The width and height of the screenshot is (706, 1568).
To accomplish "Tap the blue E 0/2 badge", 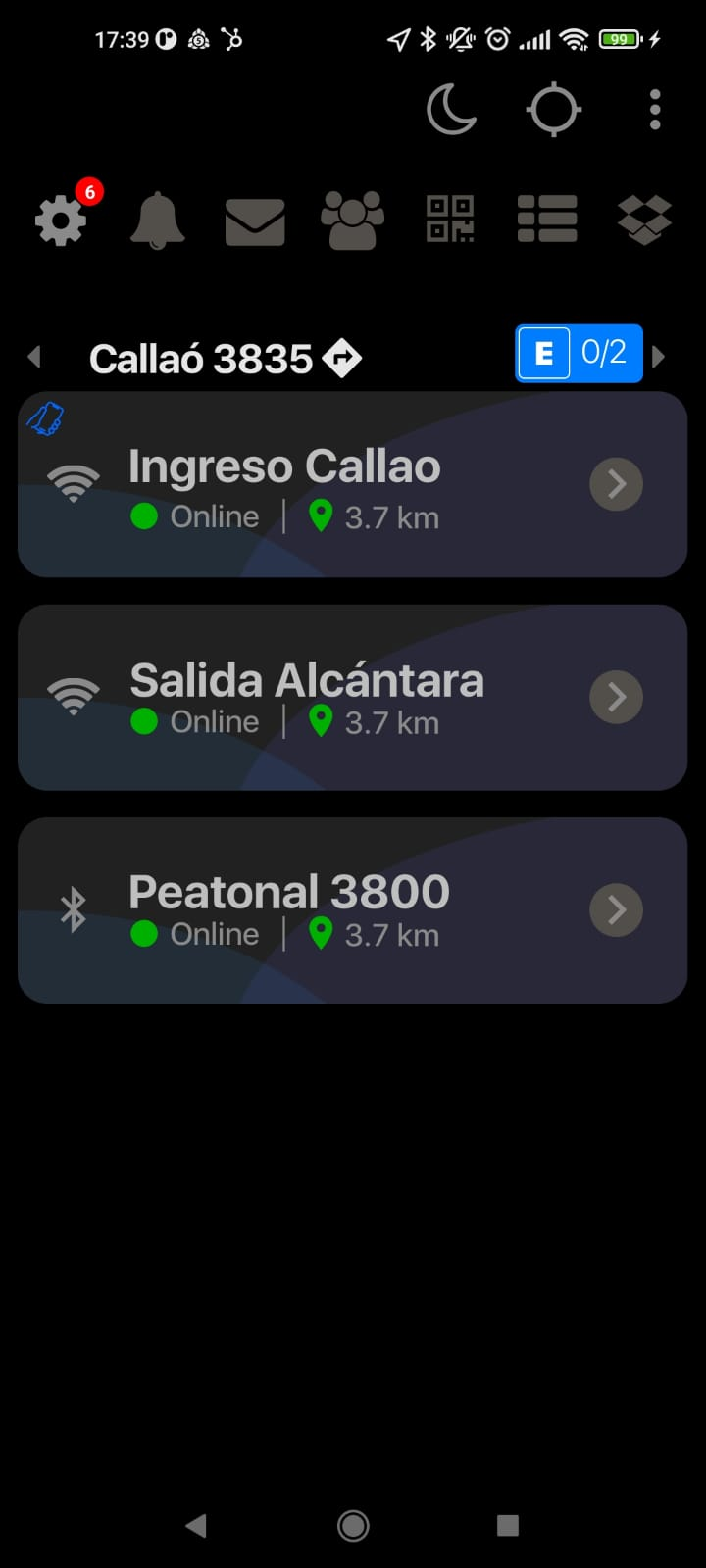I will (x=579, y=353).
